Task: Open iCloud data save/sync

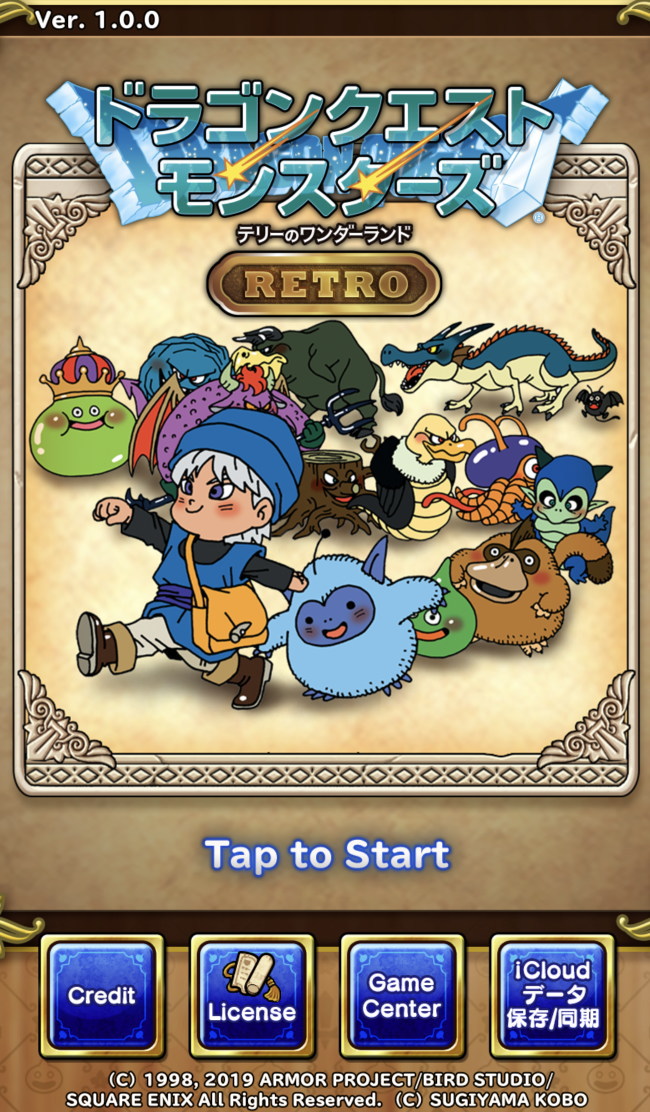Action: click(552, 996)
